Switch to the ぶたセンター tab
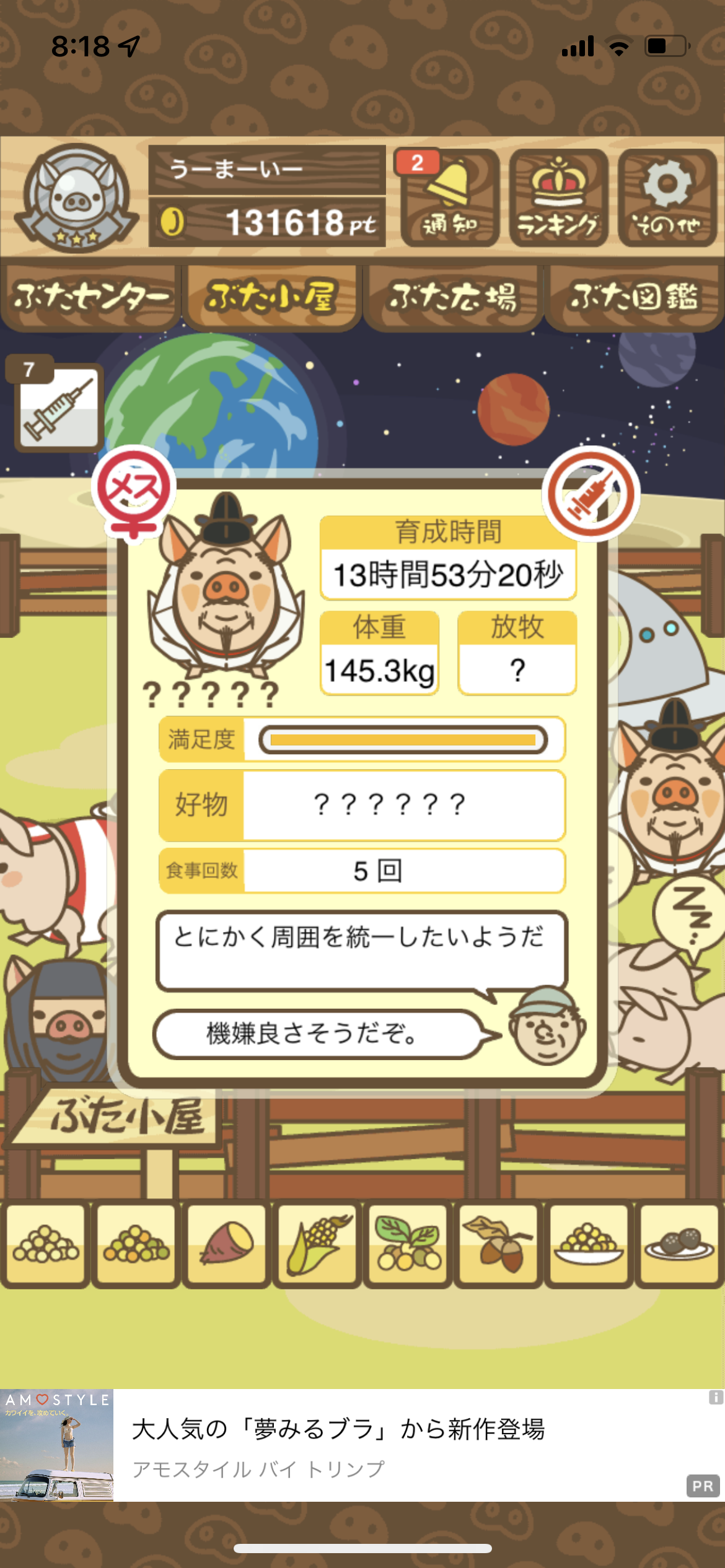 (x=91, y=297)
